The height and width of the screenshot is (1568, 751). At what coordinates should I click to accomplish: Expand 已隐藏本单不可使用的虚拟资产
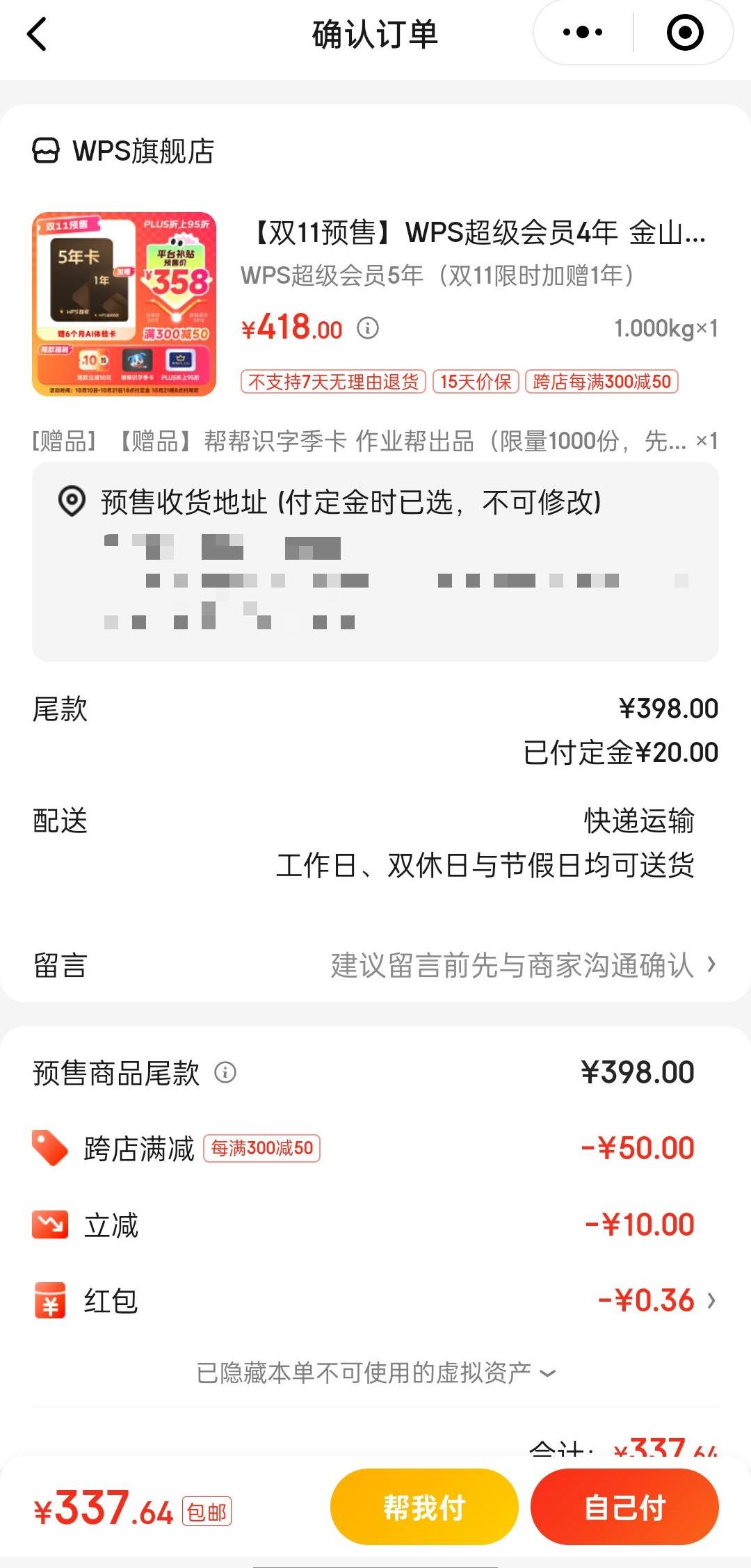(x=375, y=1373)
